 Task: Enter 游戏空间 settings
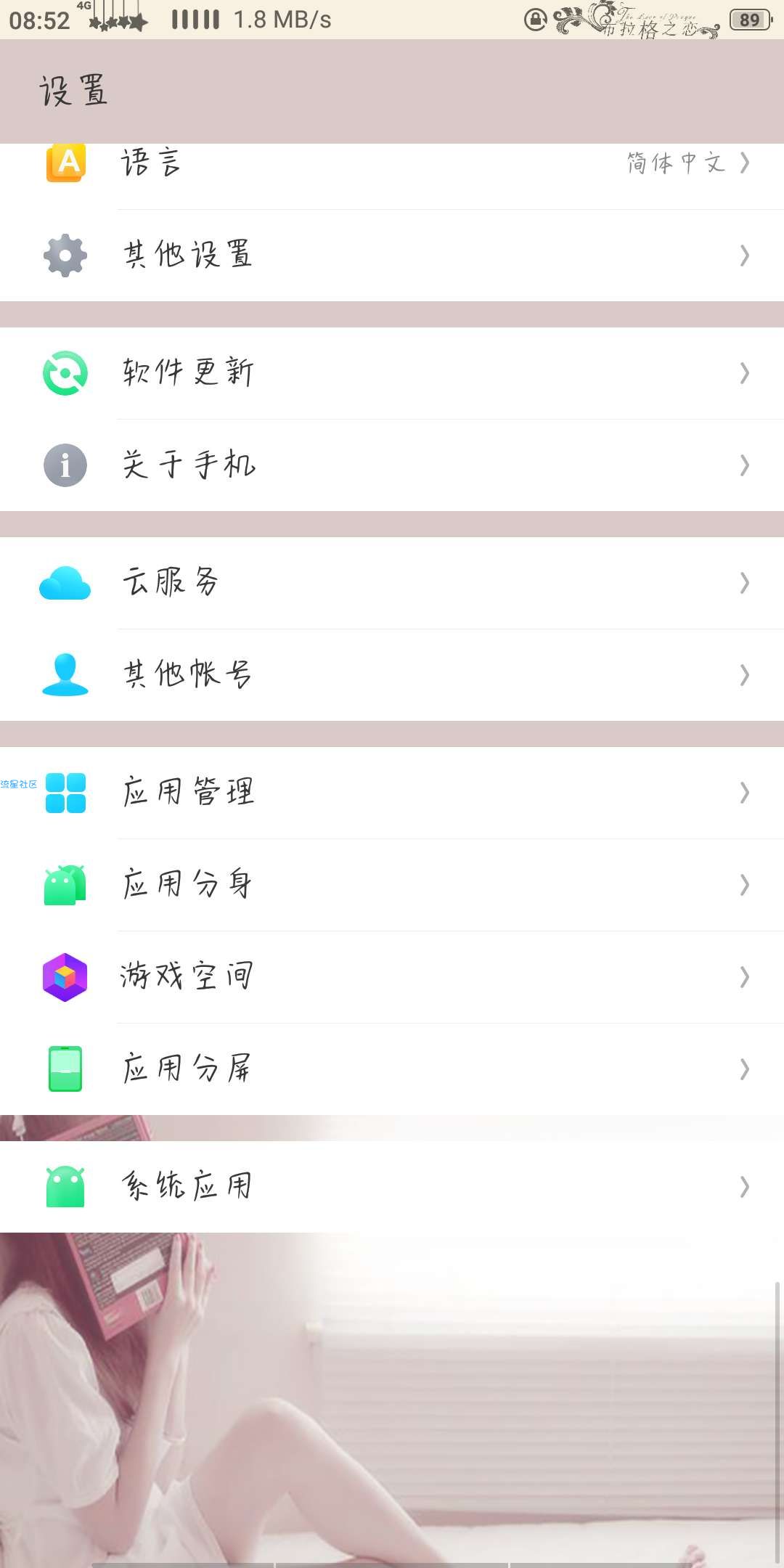point(392,977)
